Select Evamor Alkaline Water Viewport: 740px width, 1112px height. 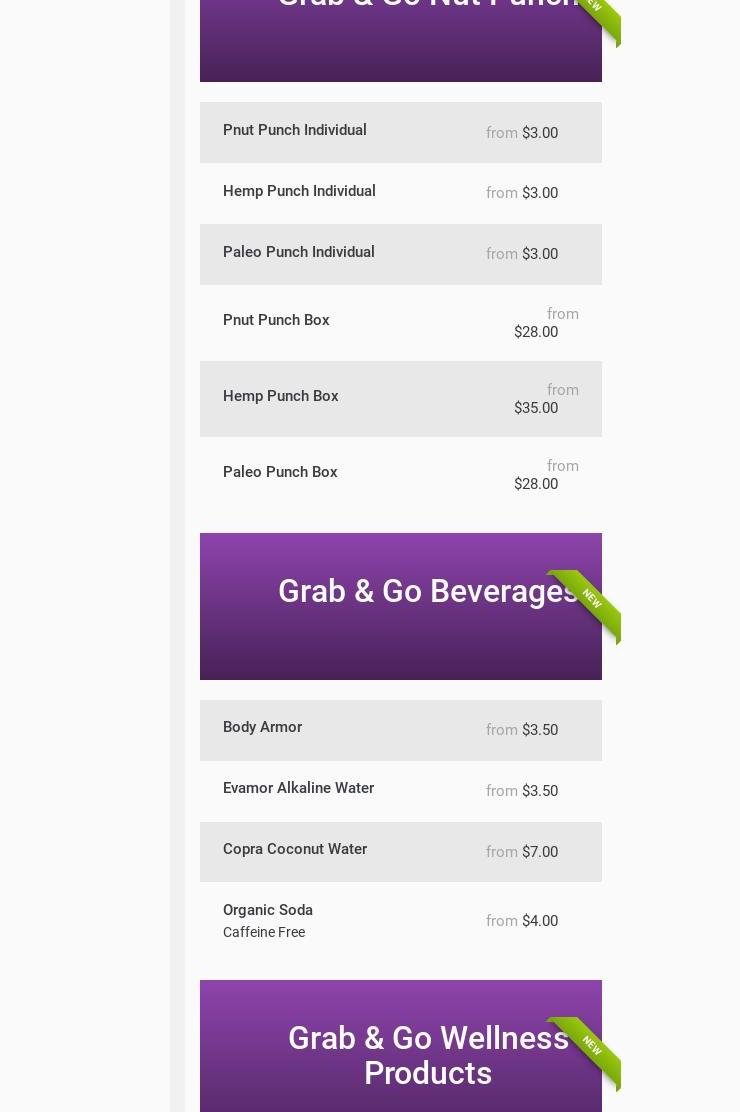pos(298,789)
